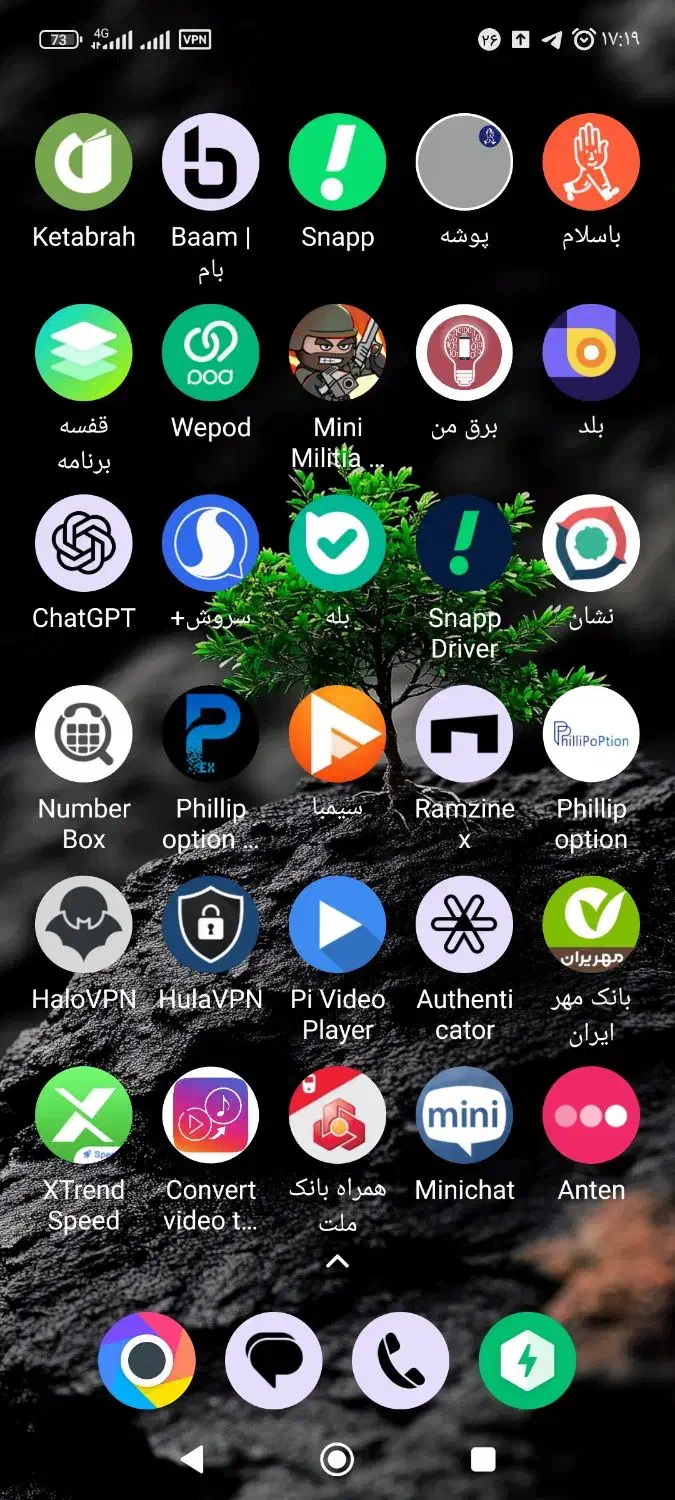This screenshot has height=1500, width=675.
Task: Open the Ketabrah app
Action: click(x=84, y=163)
